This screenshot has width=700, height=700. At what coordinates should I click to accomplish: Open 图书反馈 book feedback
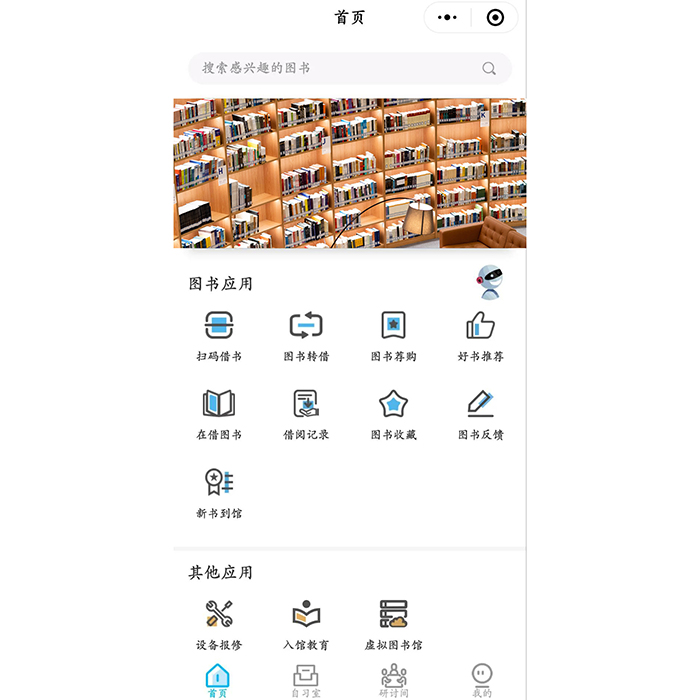point(481,414)
